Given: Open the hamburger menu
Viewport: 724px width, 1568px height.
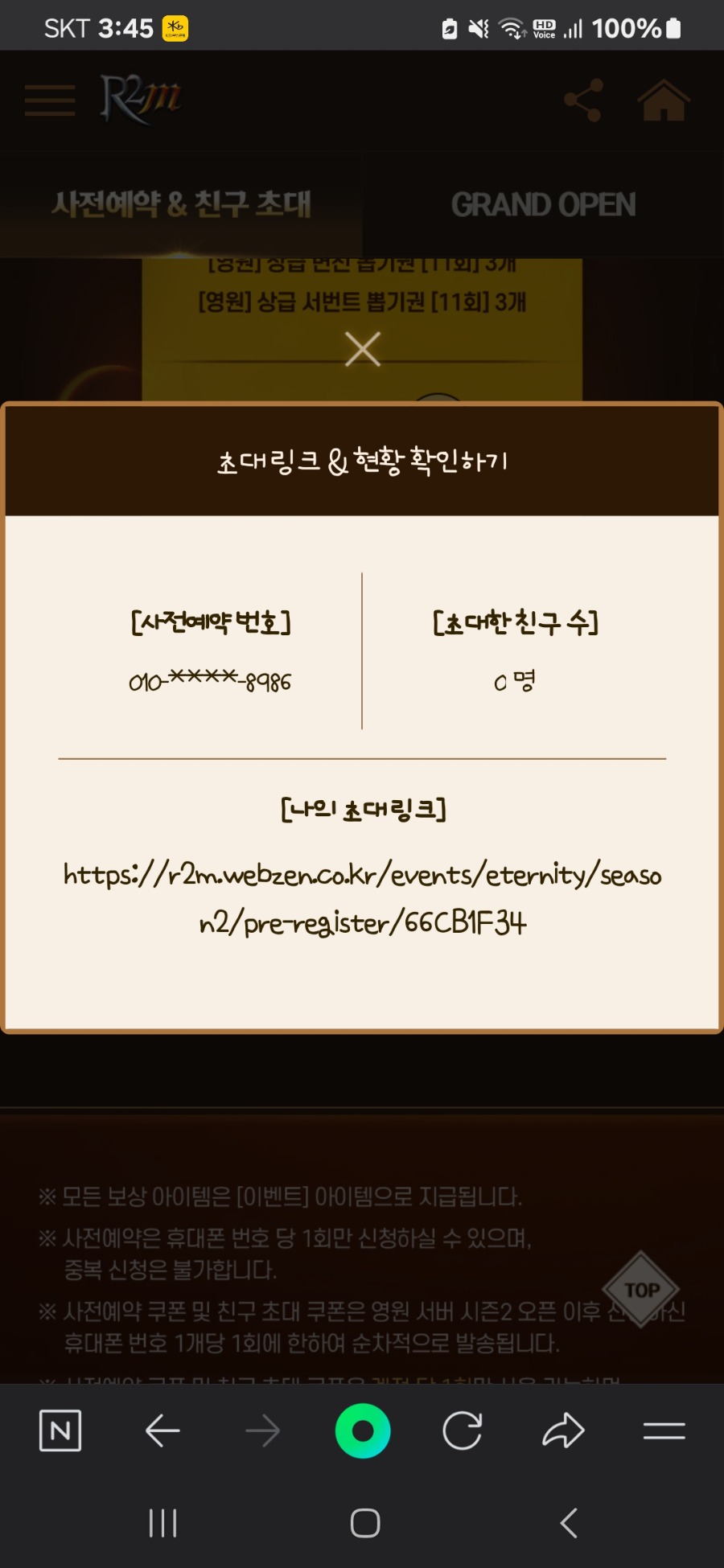Looking at the screenshot, I should [x=50, y=101].
